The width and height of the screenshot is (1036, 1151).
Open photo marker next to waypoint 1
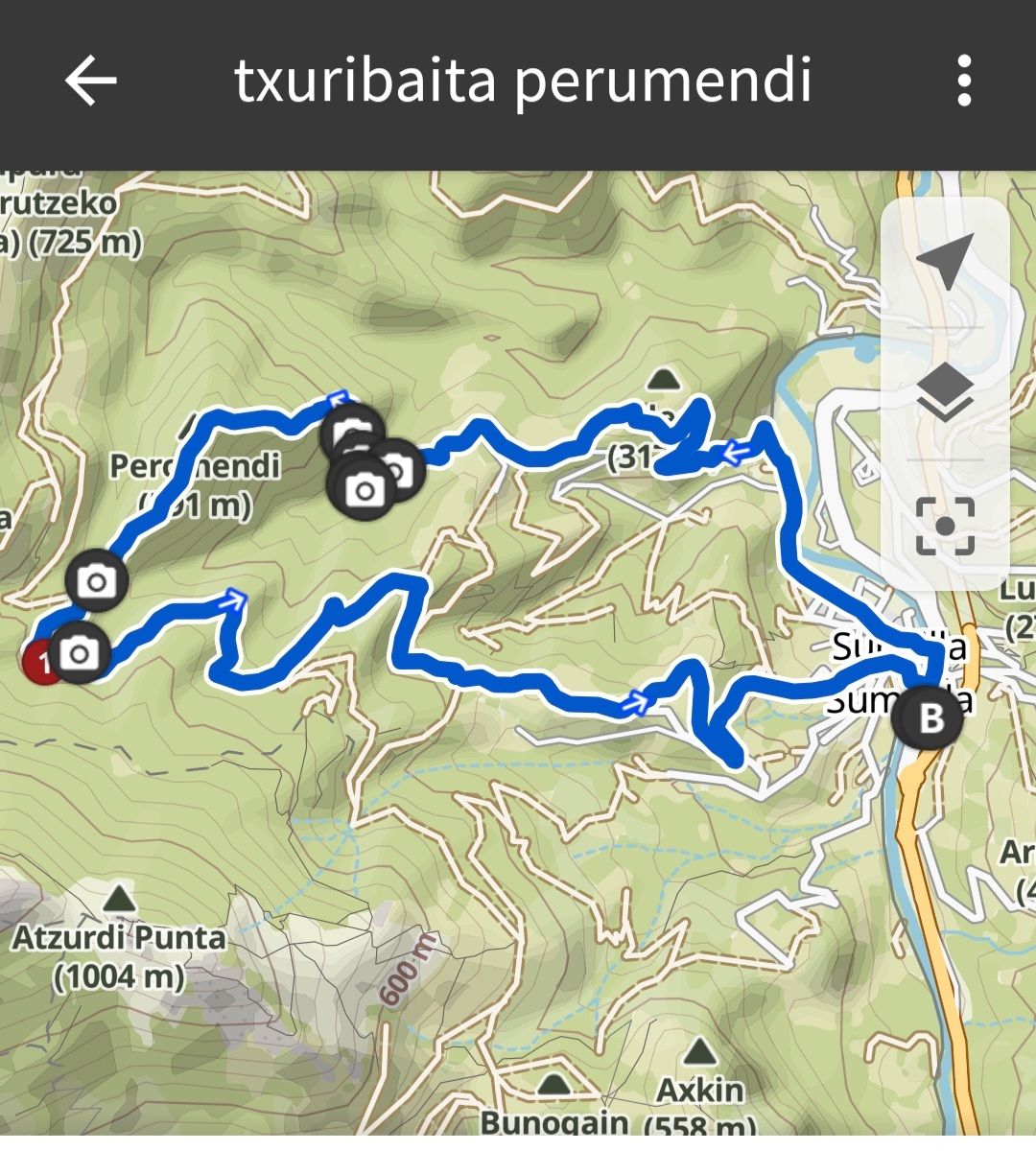(x=80, y=653)
